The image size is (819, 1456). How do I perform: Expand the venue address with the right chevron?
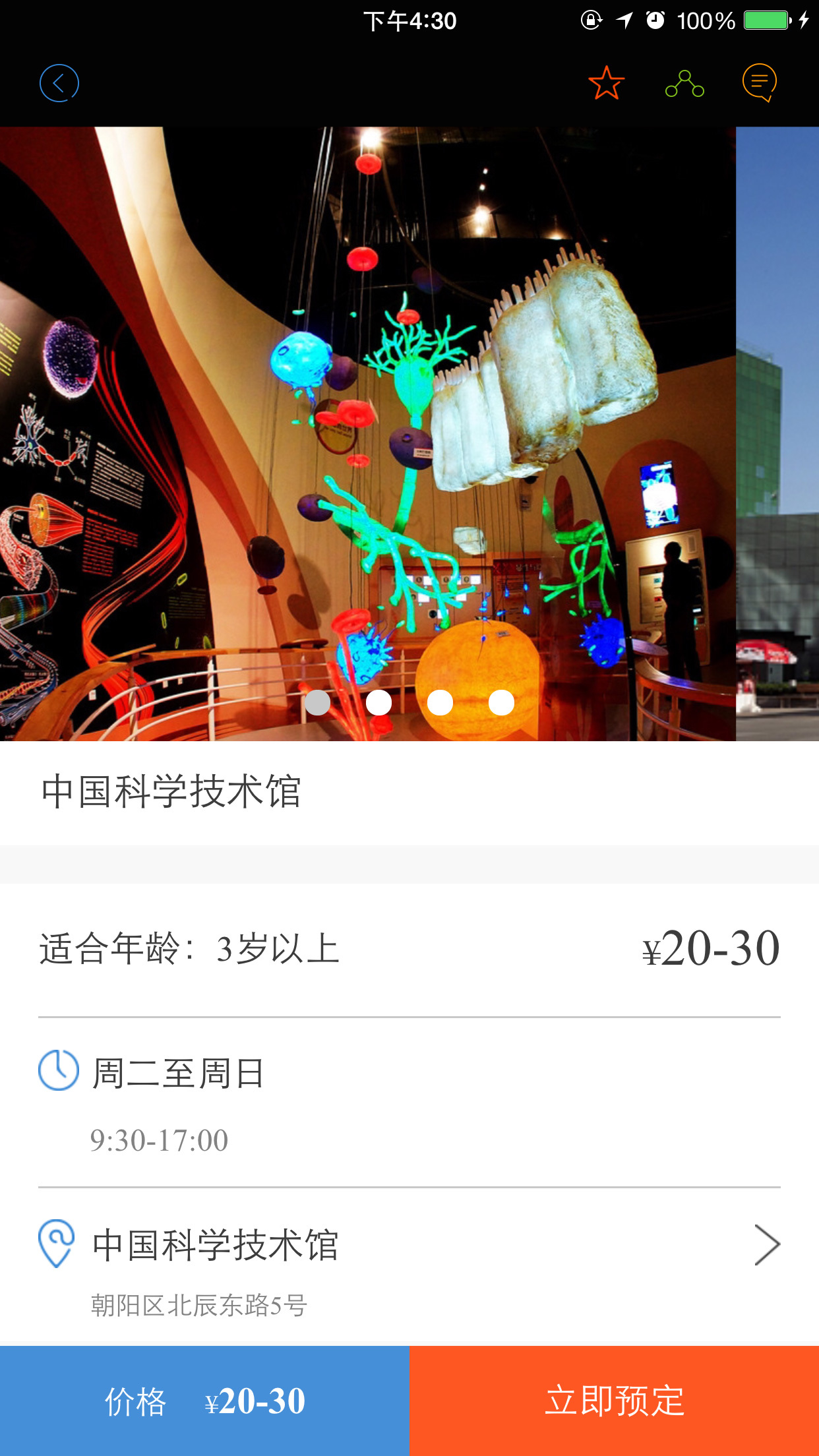click(x=769, y=1244)
